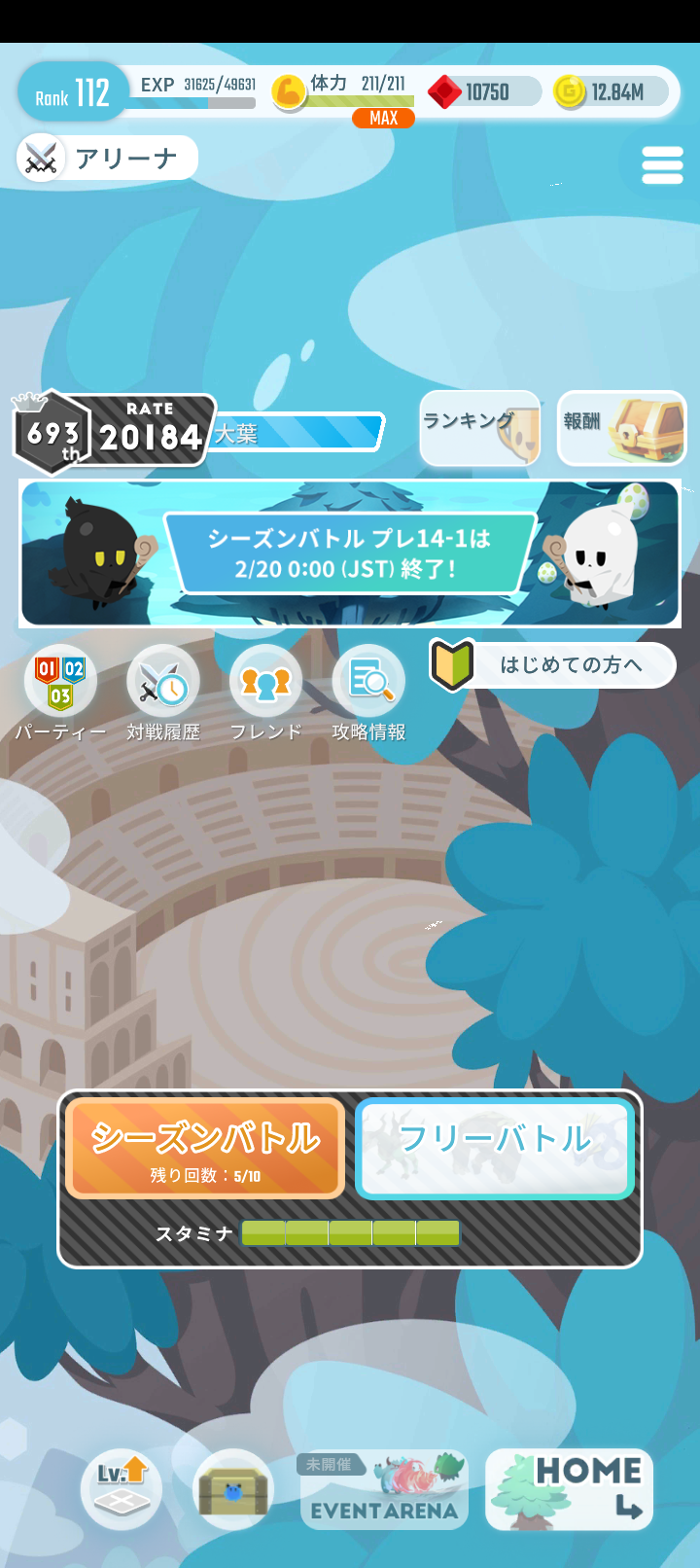This screenshot has height=1568, width=700.
Task: Open the ランキング rankings panel
Action: click(479, 428)
